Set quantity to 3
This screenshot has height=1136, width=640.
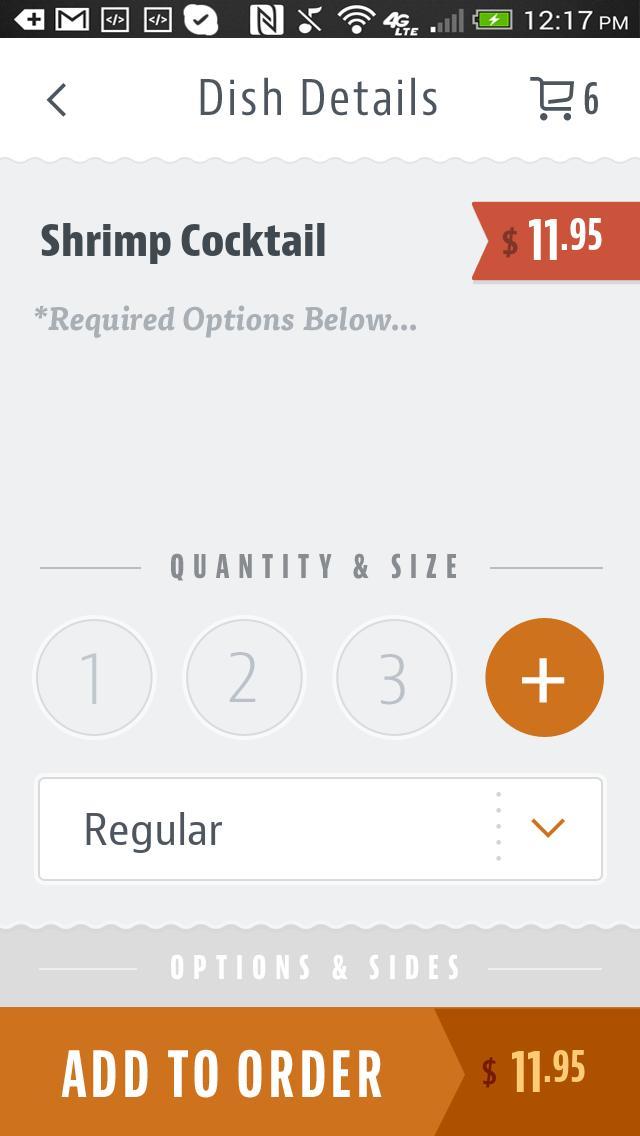pos(394,678)
